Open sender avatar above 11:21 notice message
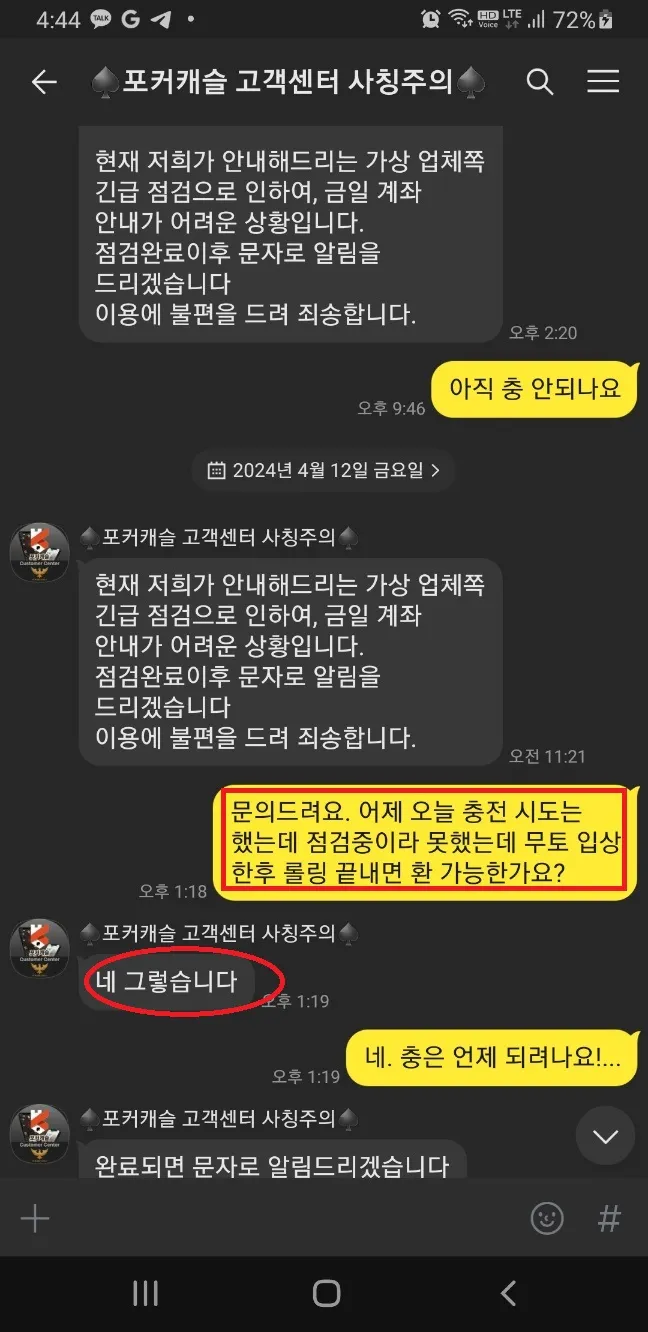This screenshot has width=648, height=1332. click(x=40, y=553)
